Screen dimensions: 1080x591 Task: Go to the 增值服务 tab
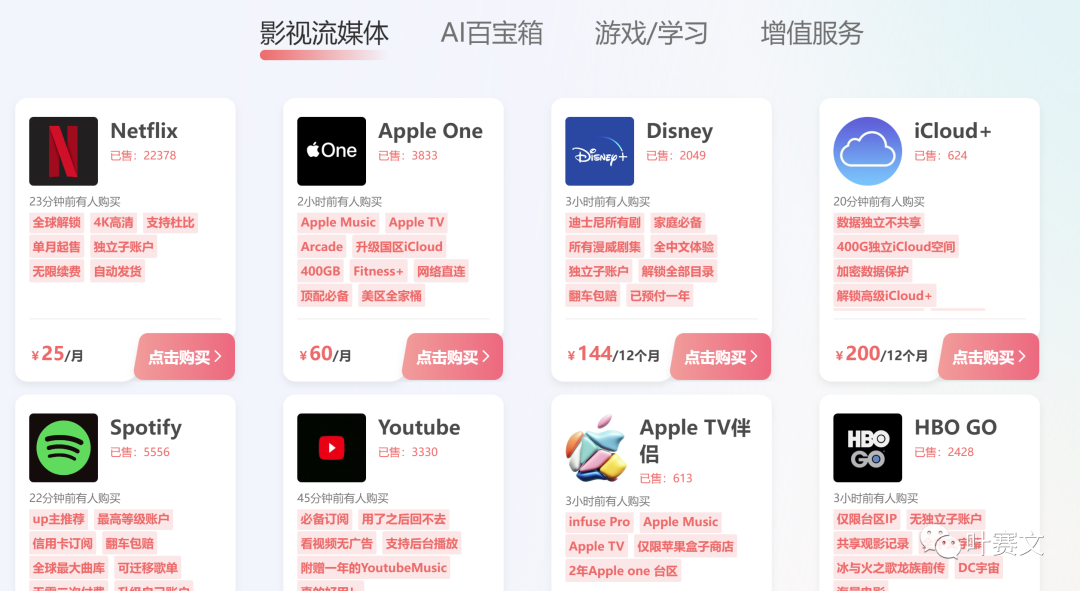coord(811,33)
